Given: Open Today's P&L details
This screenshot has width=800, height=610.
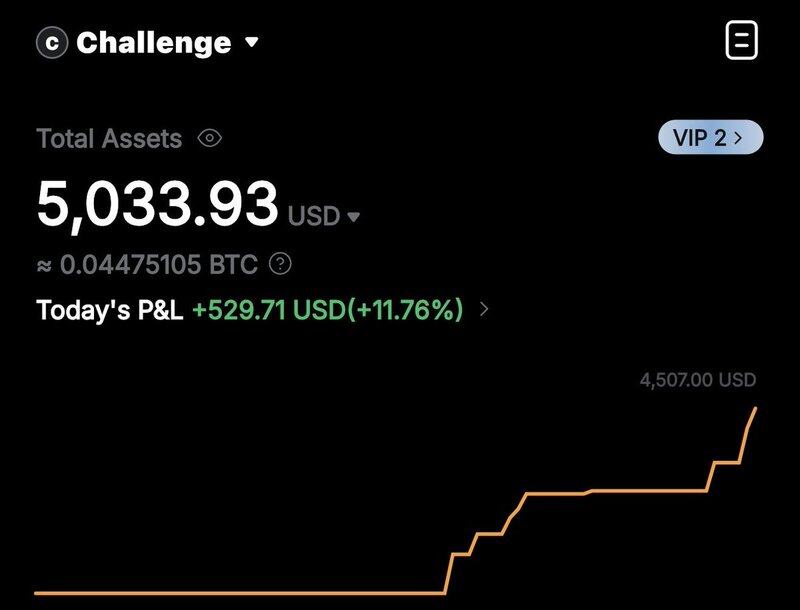Looking at the screenshot, I should click(x=485, y=310).
